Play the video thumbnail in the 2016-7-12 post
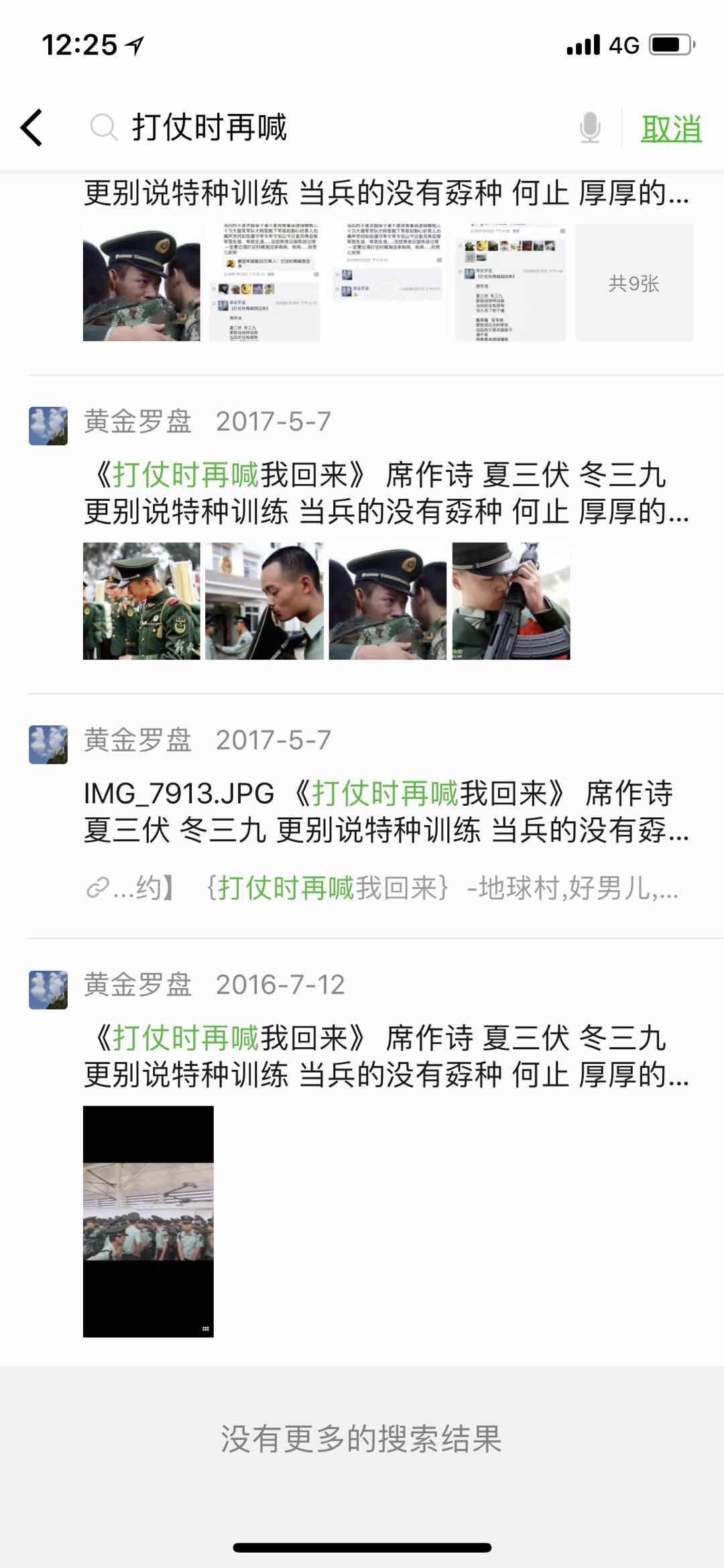This screenshot has height=1568, width=724. [x=148, y=1221]
